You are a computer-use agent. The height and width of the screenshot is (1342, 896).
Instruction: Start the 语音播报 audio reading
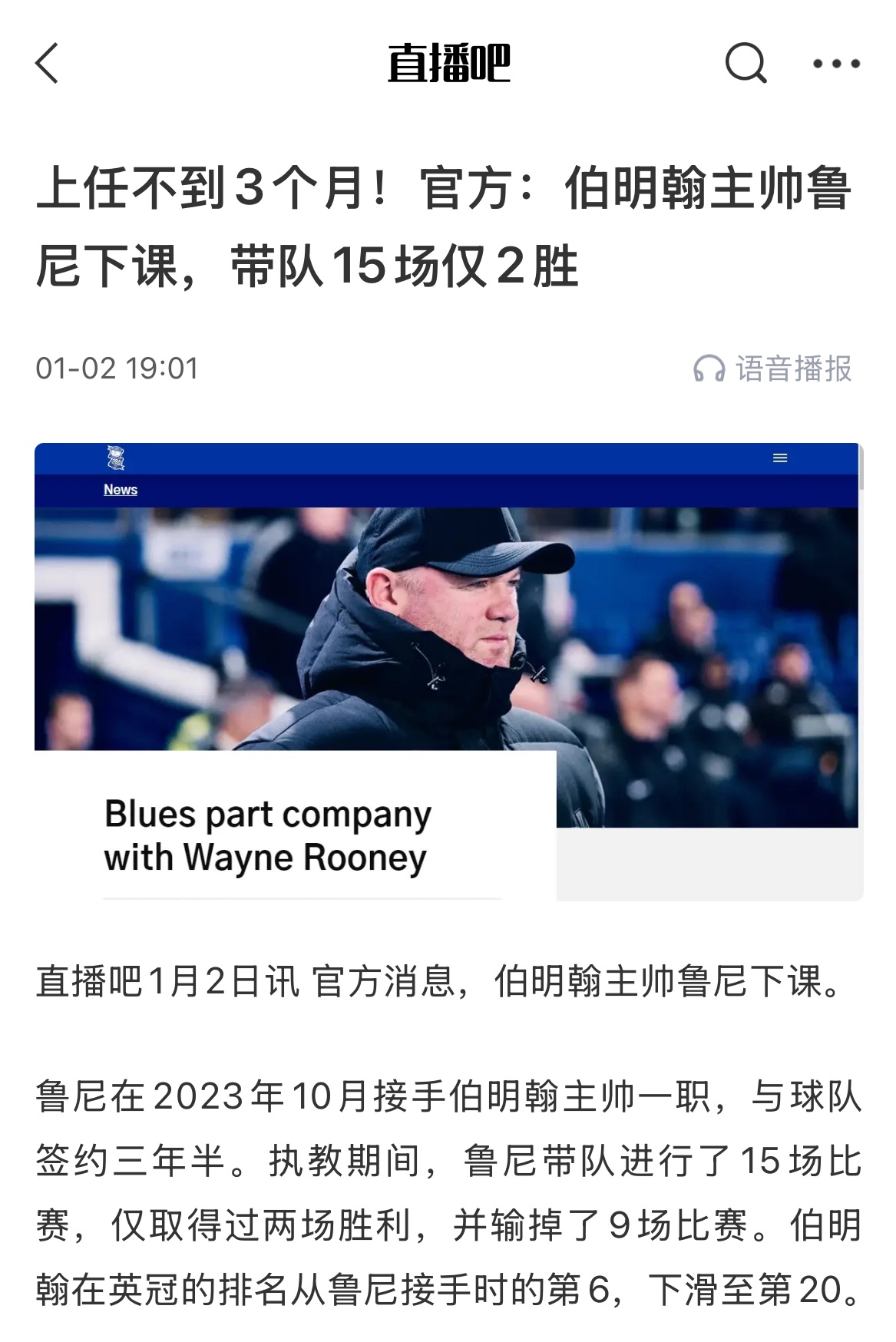pos(772,369)
